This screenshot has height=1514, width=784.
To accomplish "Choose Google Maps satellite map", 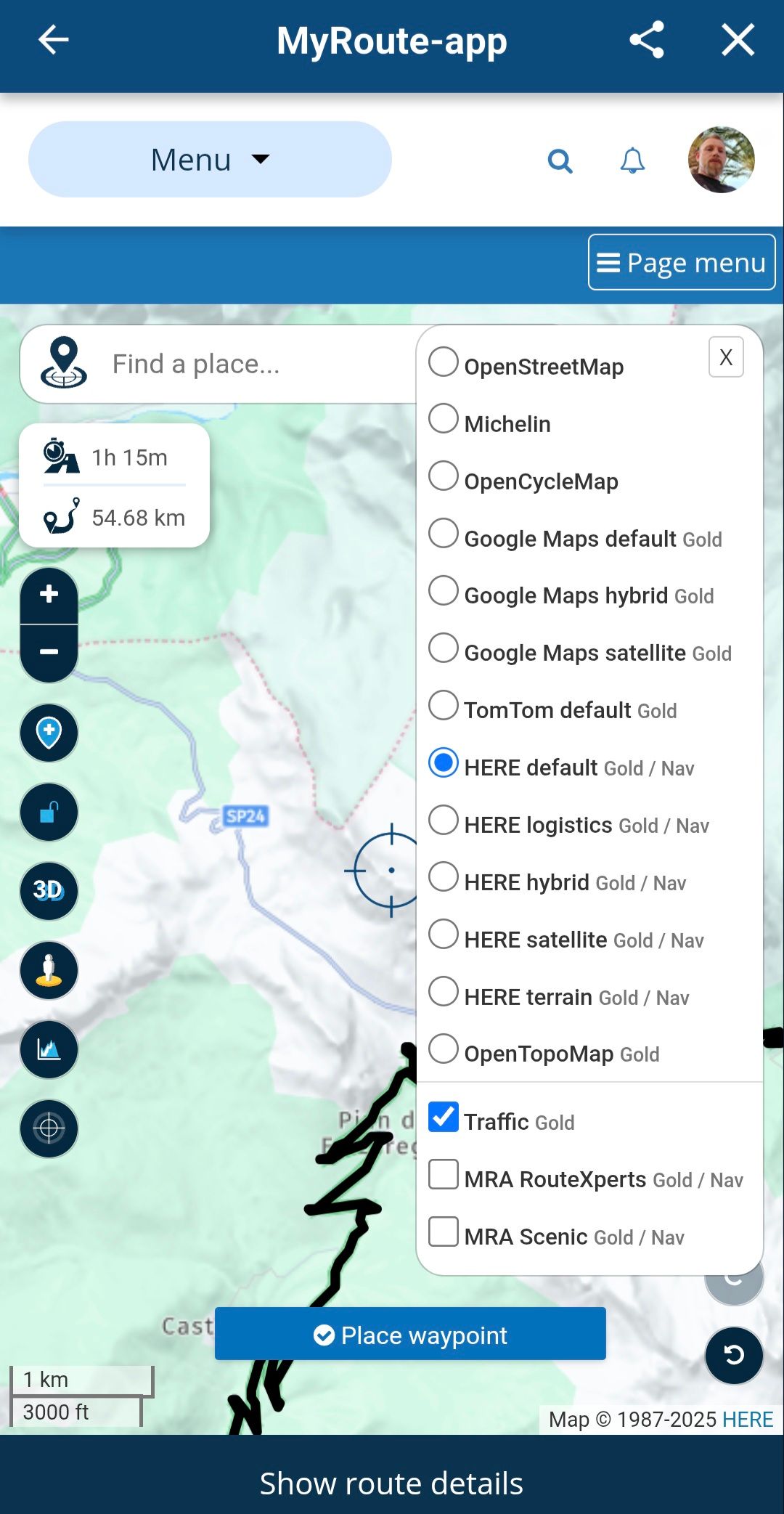I will 444,648.
